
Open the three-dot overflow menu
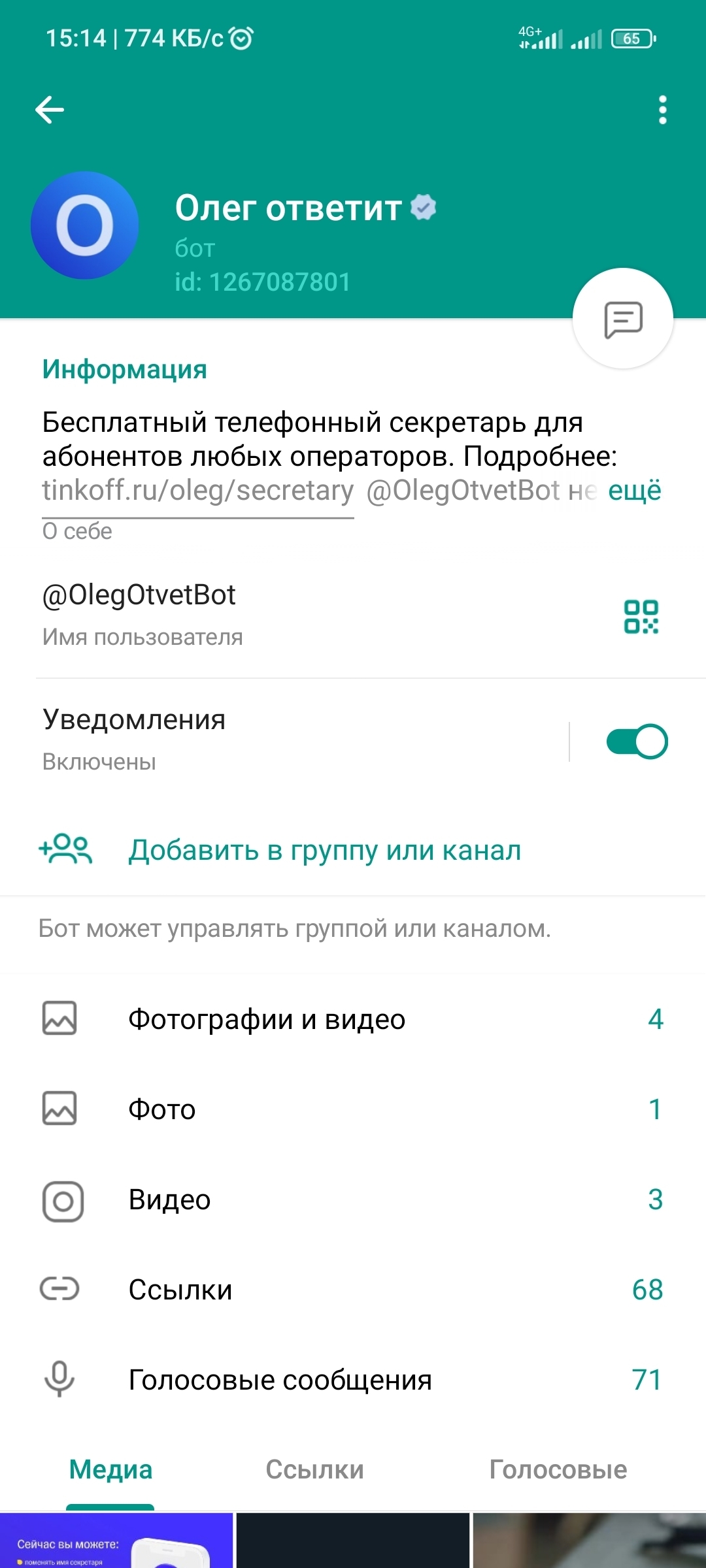click(x=662, y=110)
